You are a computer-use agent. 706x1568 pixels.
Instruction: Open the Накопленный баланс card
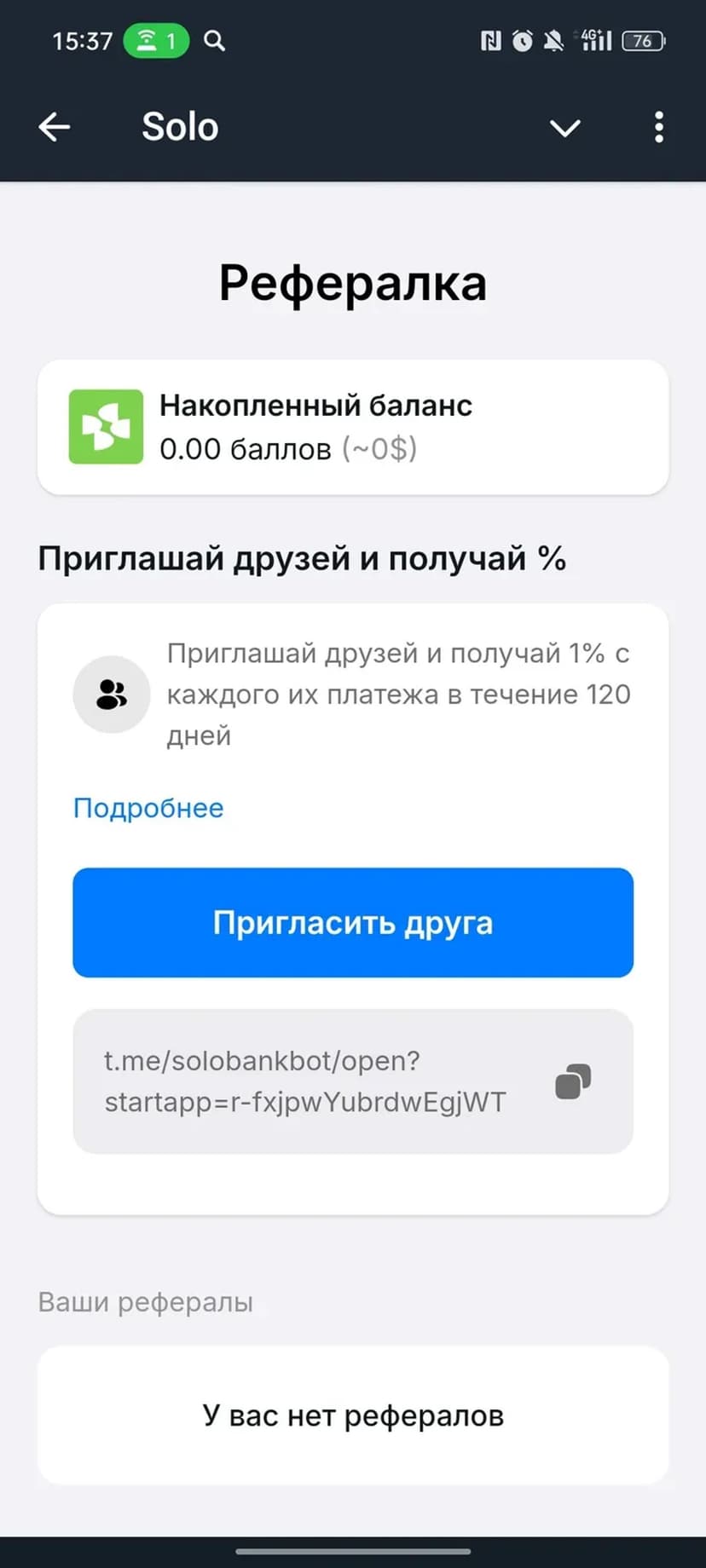click(x=353, y=427)
